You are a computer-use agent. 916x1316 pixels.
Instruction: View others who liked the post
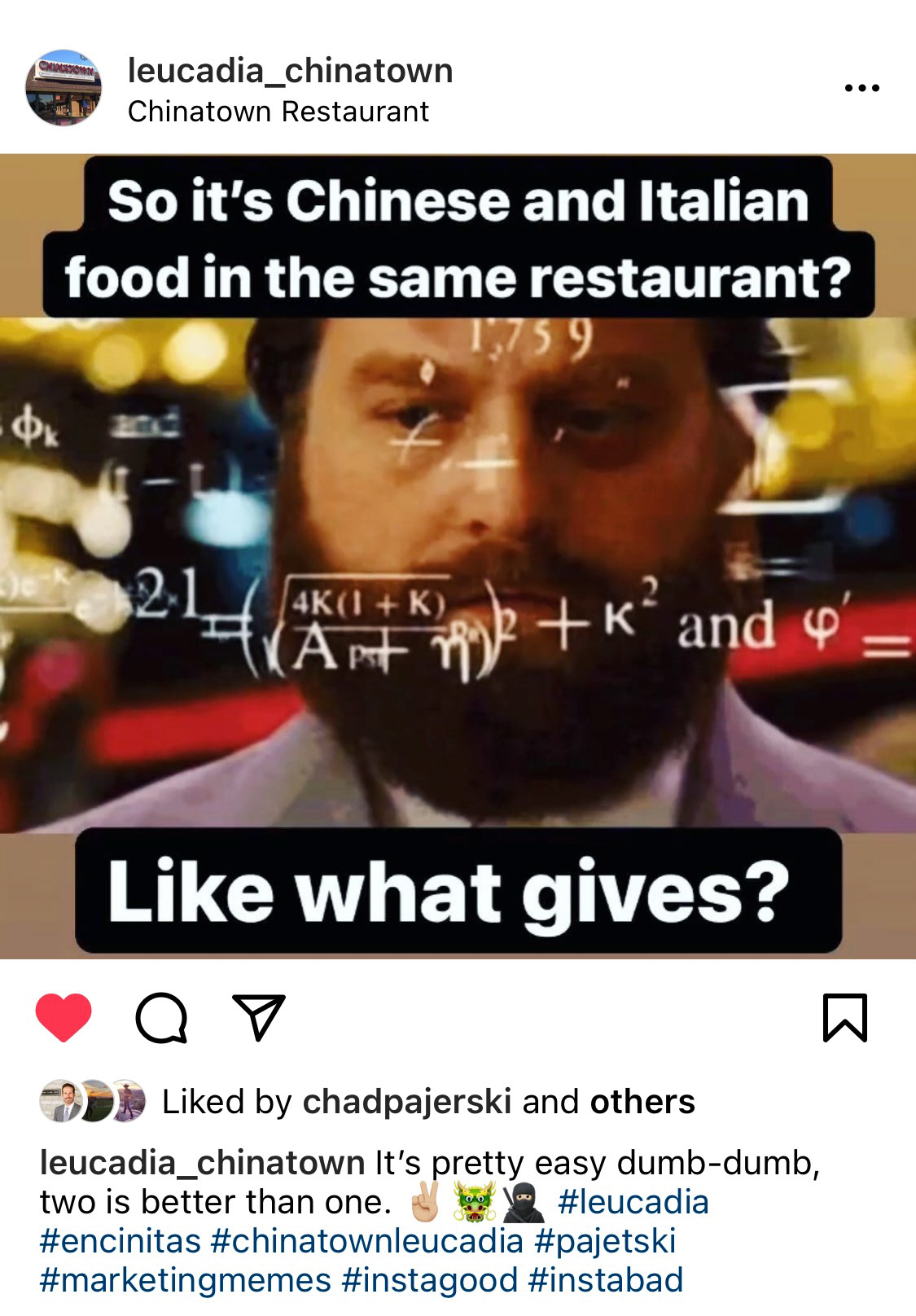642,1102
